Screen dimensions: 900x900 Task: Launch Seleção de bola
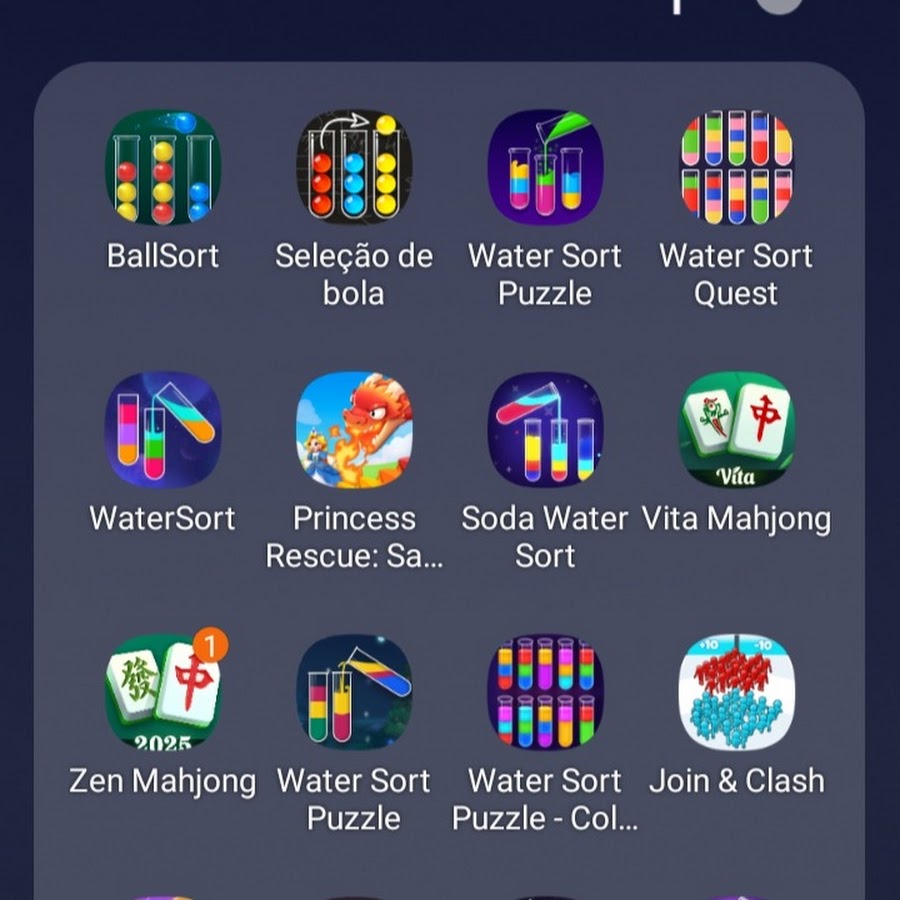[354, 168]
